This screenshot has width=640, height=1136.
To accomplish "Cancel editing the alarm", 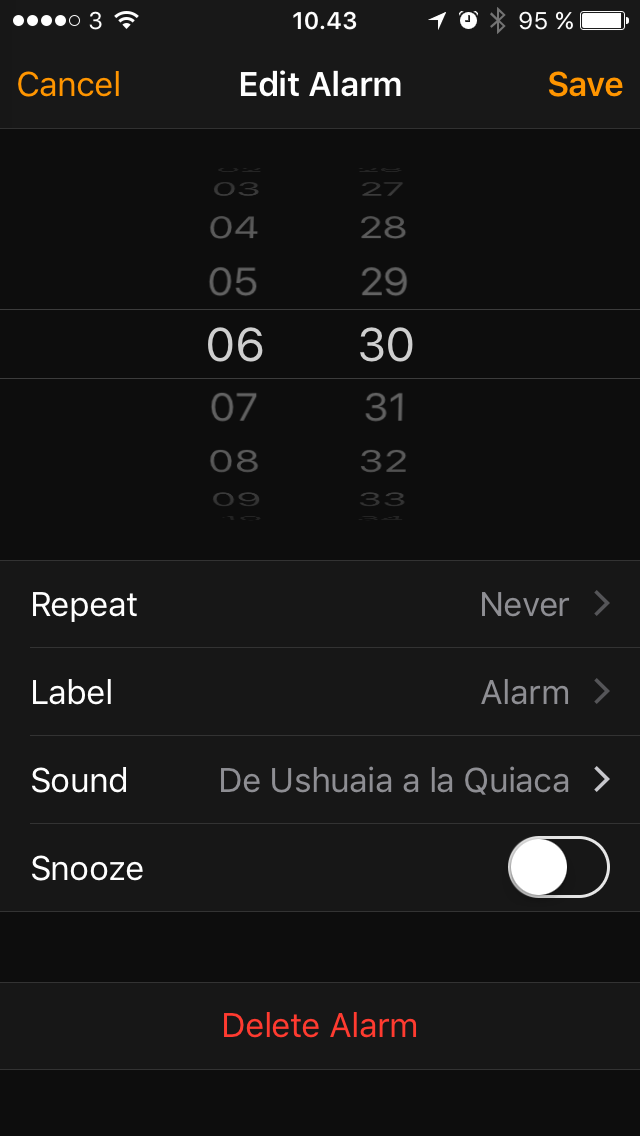I will coord(68,85).
